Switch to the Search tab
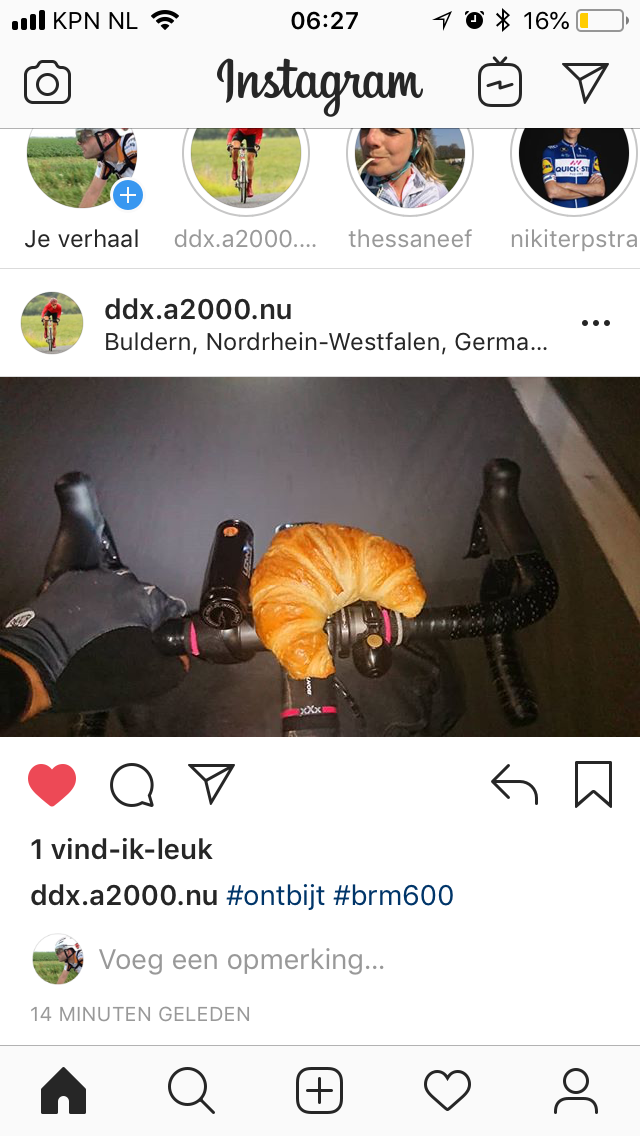The width and height of the screenshot is (640, 1136). [191, 1089]
